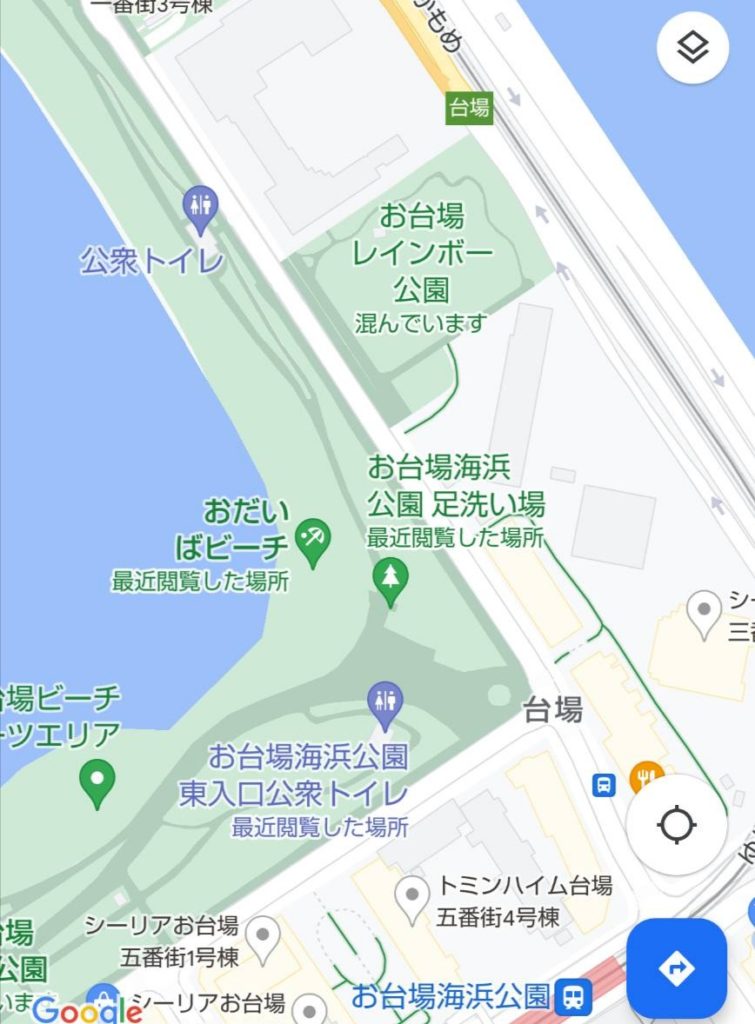Center map on my current location
Screen dimensions: 755x1024
pos(676,825)
